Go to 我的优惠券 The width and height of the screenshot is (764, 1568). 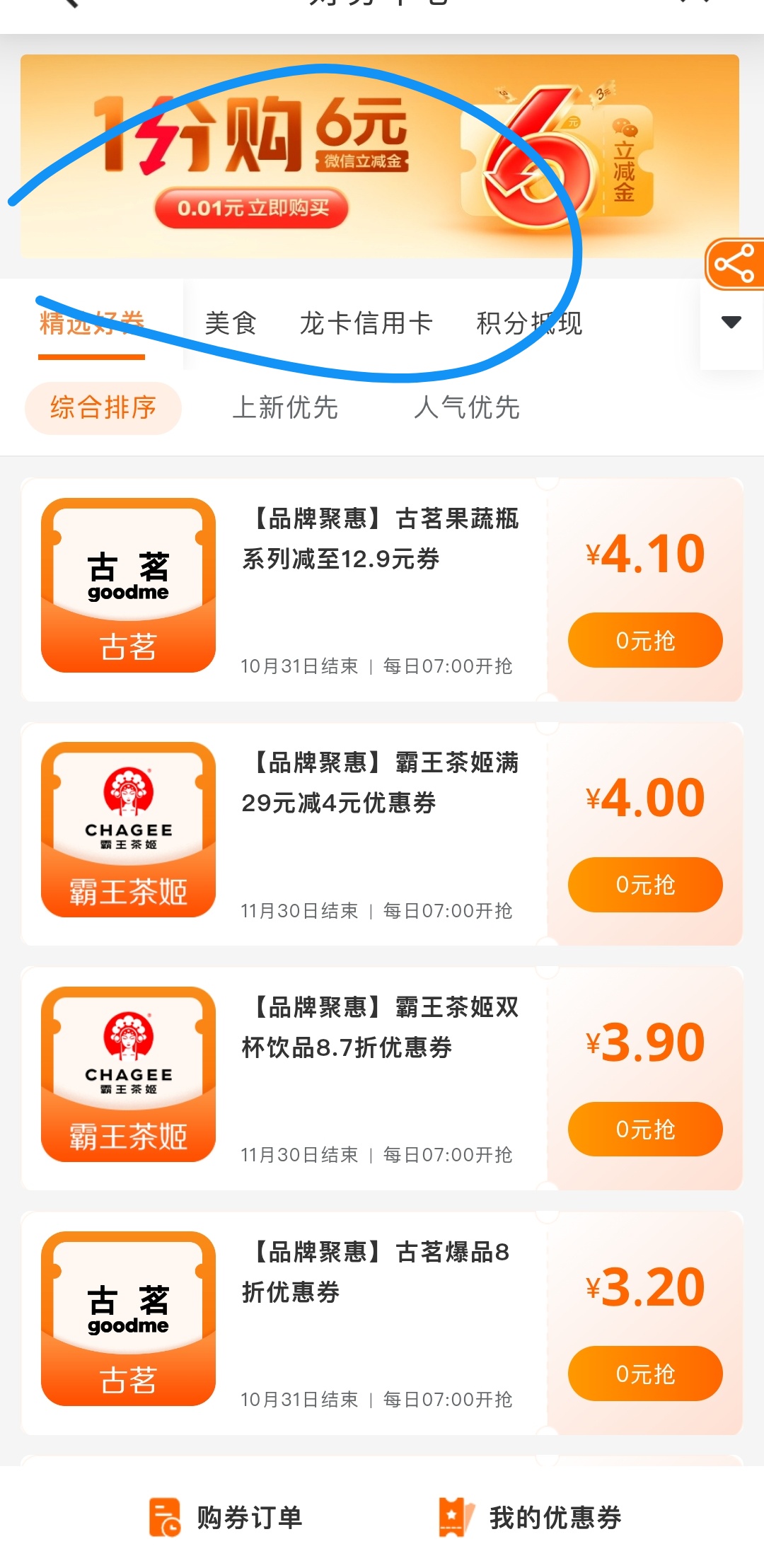pyautogui.click(x=531, y=1517)
